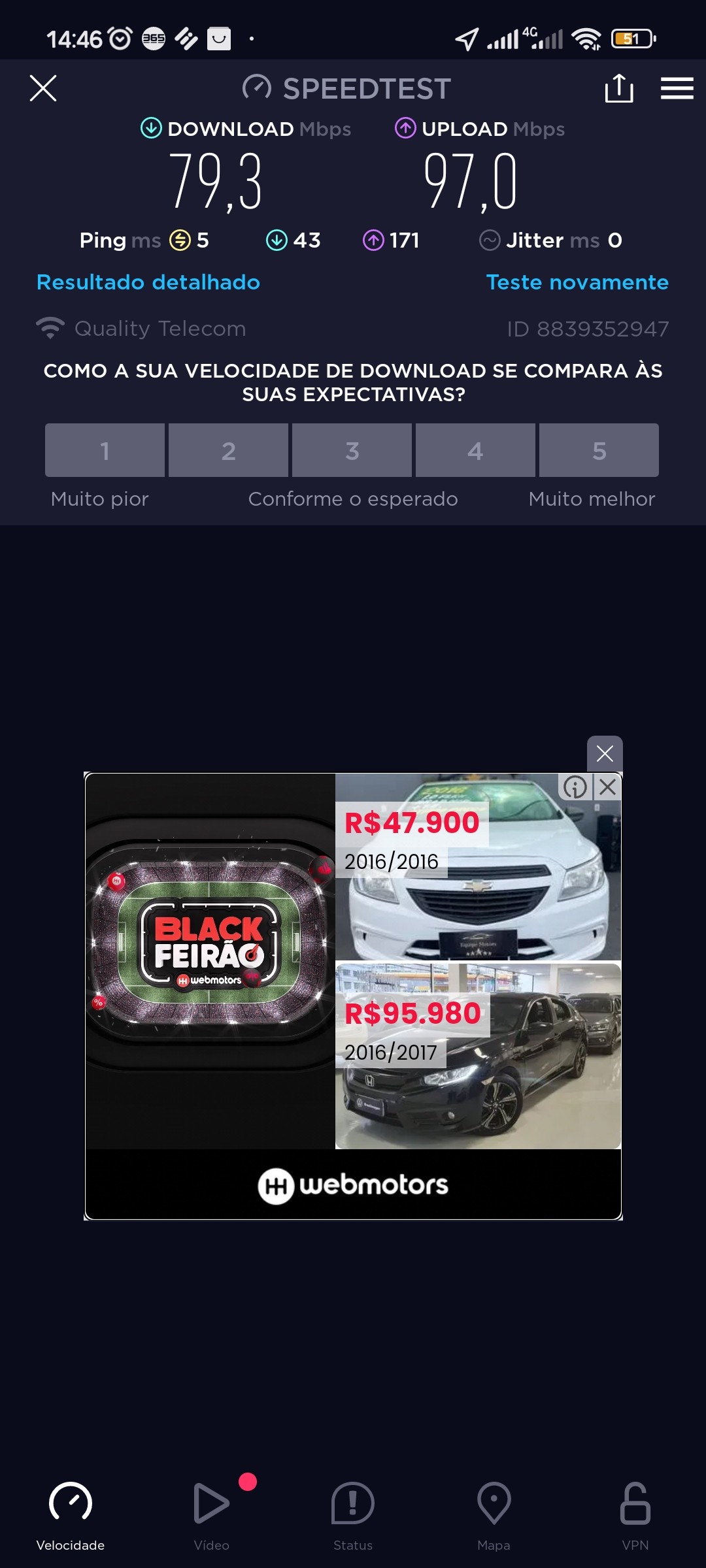Screen dimensions: 706x1568
Task: Switch to the Vídeo tab
Action: 212,1516
